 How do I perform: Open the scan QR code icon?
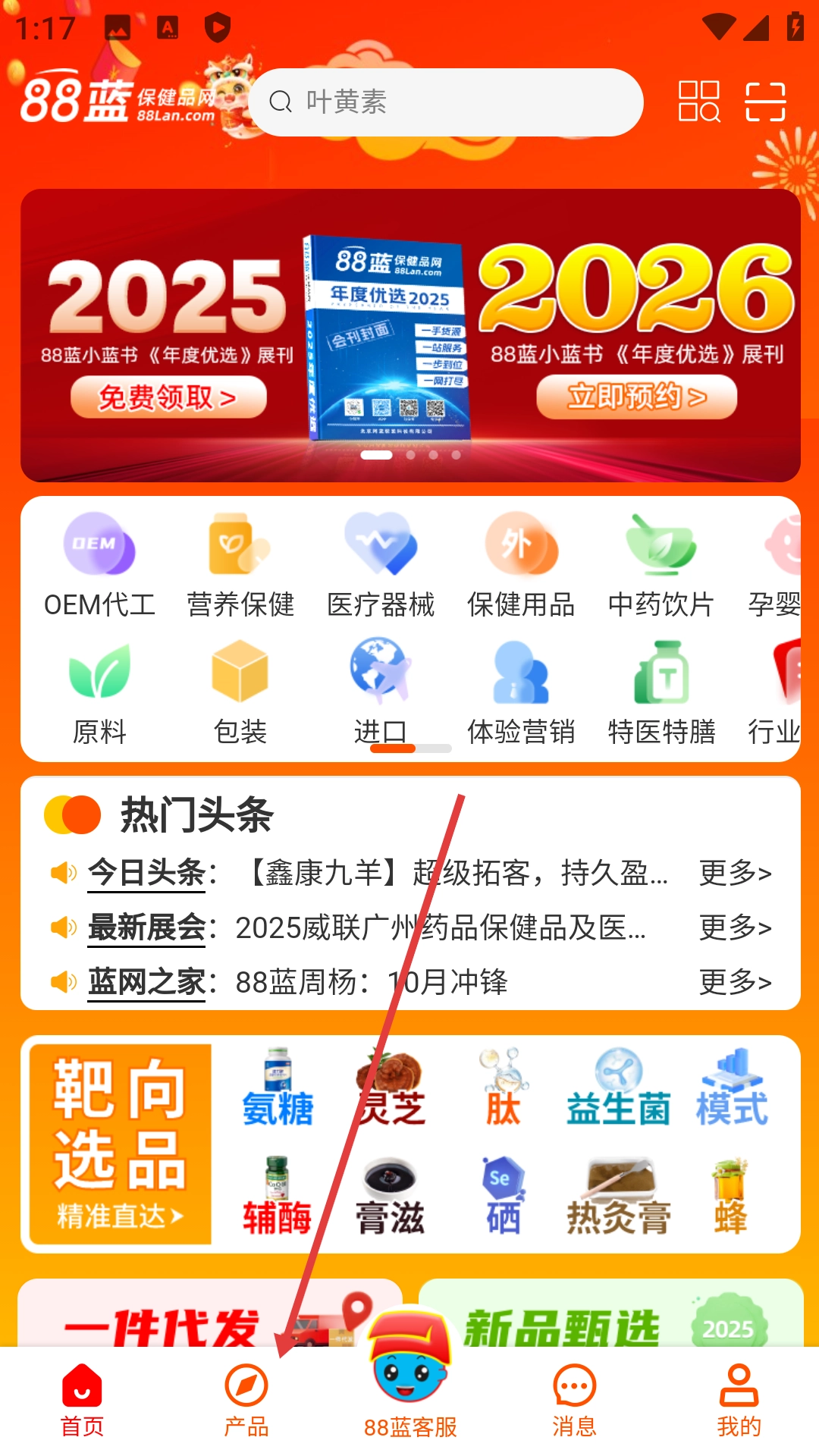pos(765,102)
